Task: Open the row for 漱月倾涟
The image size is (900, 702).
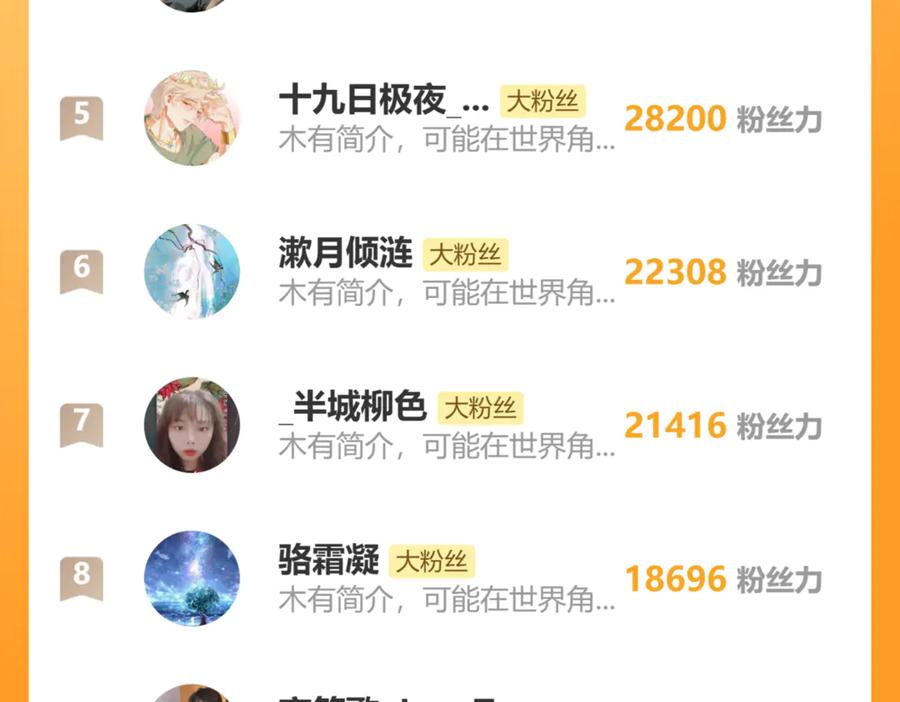Action: (x=345, y=255)
